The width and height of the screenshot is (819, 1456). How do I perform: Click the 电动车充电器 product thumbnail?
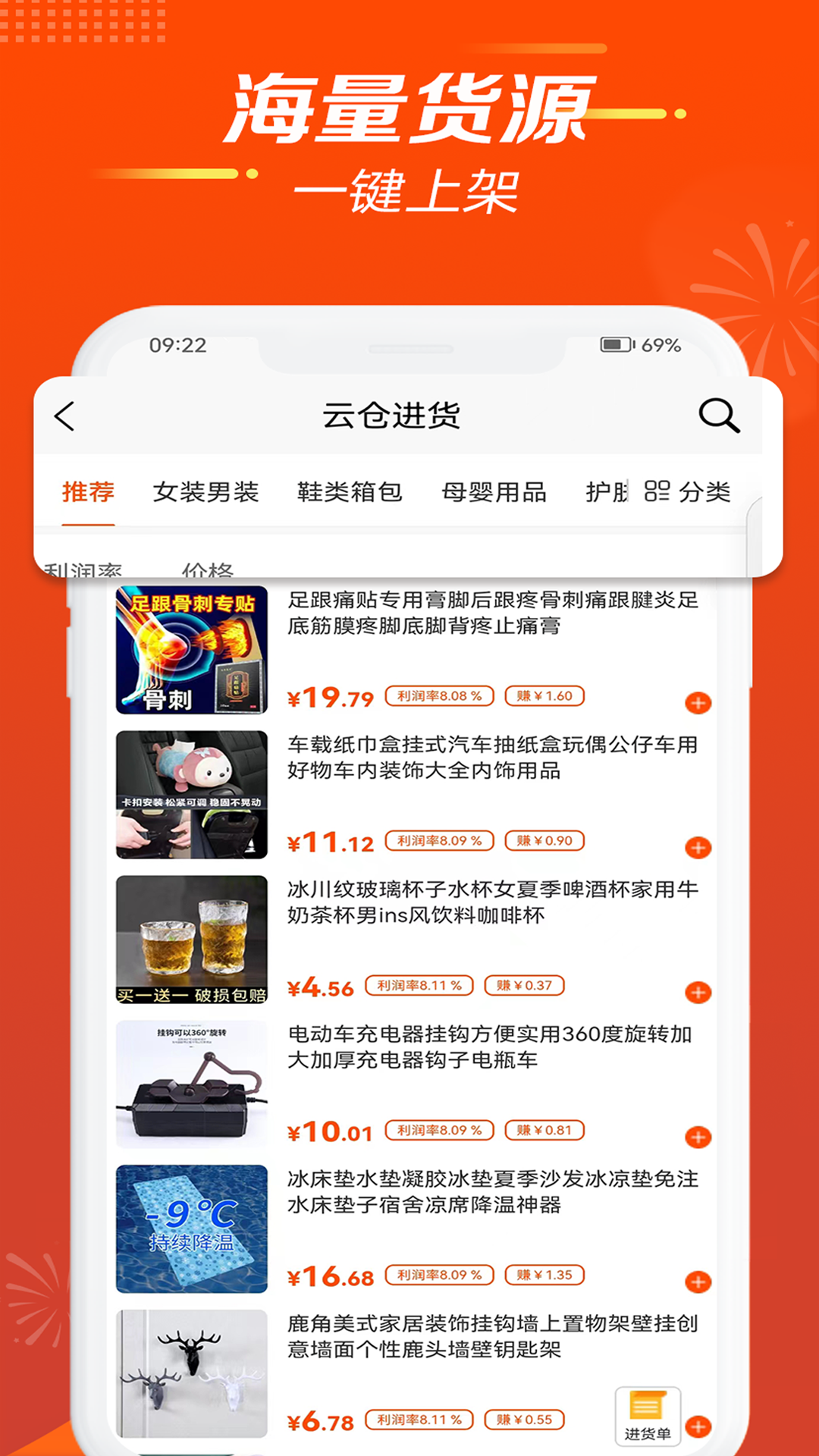coord(191,1083)
